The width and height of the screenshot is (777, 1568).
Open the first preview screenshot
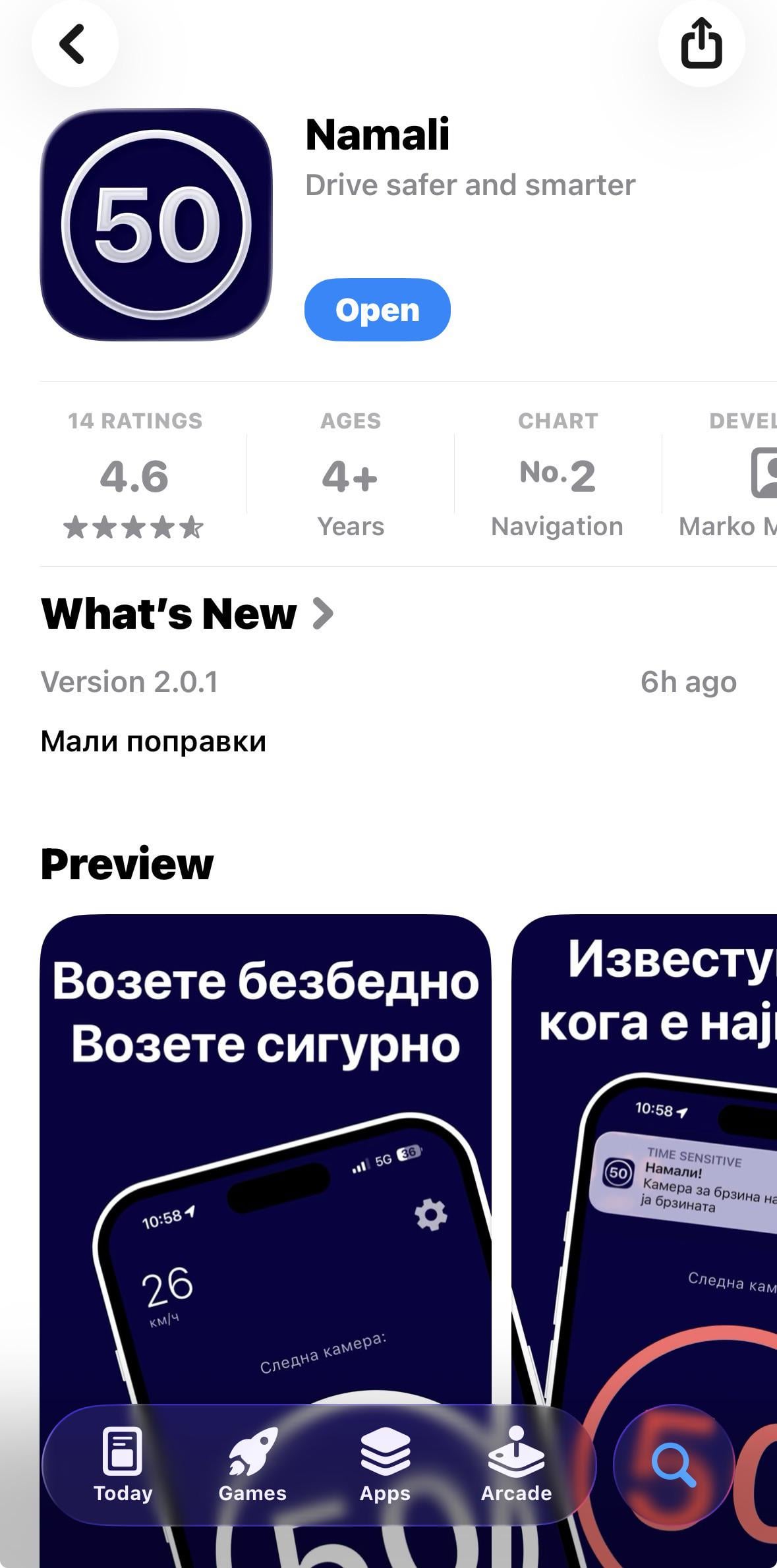click(x=265, y=1153)
